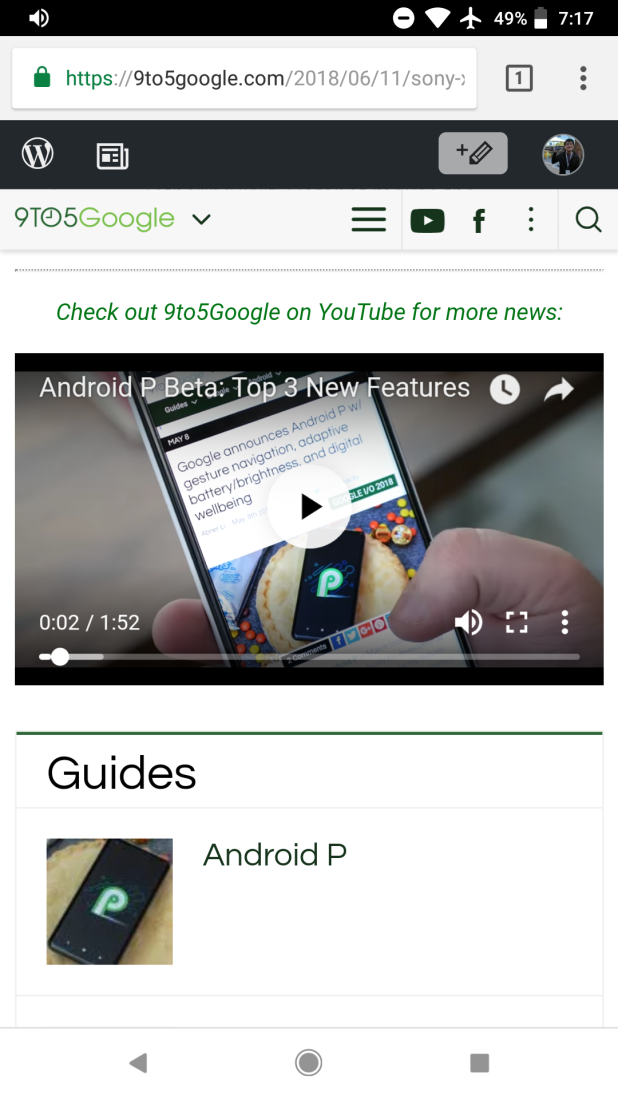Open the WordPress reader icon

pyautogui.click(x=112, y=156)
